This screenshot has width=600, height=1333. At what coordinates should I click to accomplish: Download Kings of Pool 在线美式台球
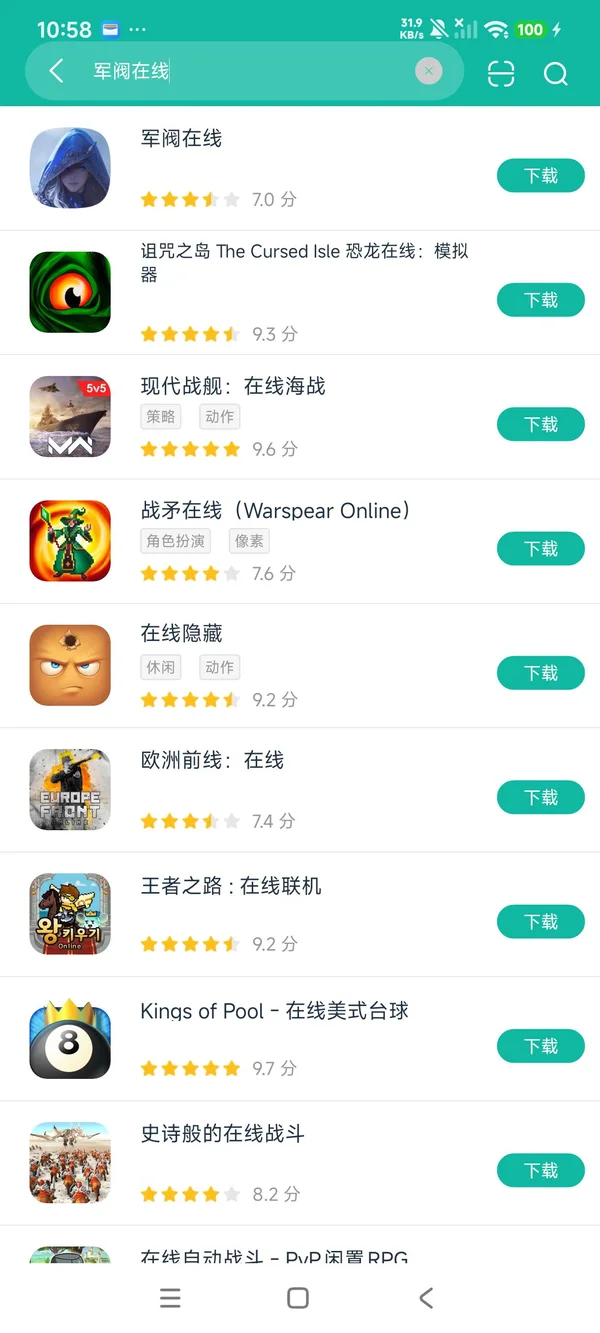point(540,1046)
